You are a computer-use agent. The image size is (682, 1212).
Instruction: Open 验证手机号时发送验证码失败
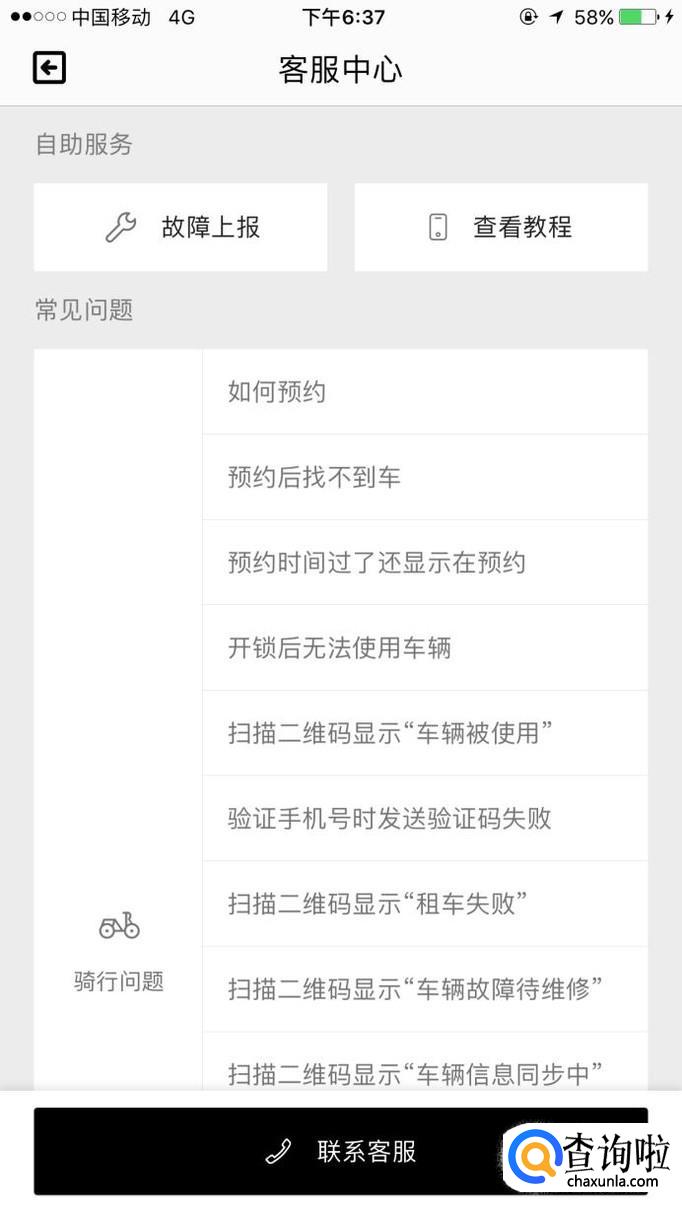click(424, 818)
